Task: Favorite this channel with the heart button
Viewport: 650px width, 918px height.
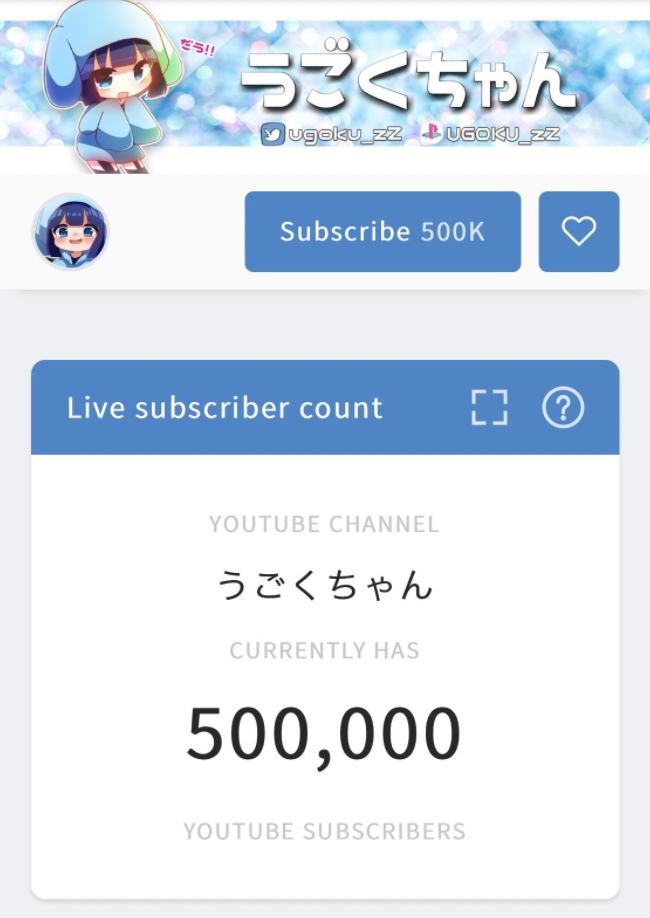Action: point(578,232)
